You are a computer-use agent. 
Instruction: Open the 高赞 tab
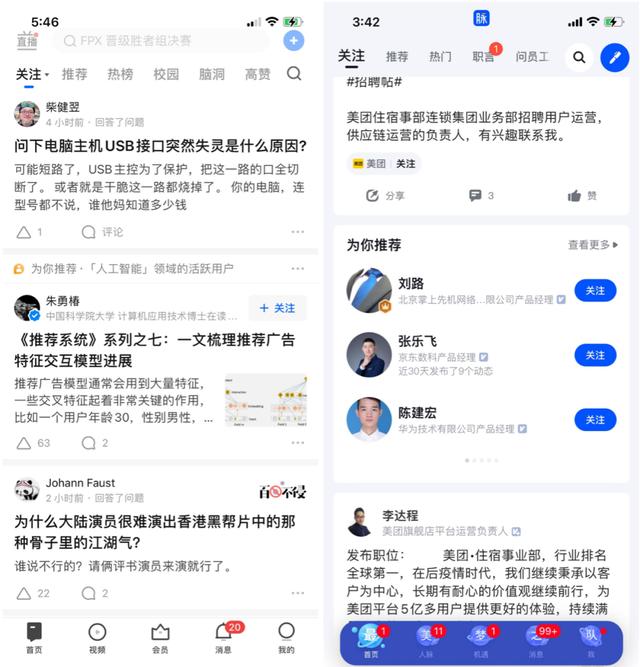coord(257,74)
